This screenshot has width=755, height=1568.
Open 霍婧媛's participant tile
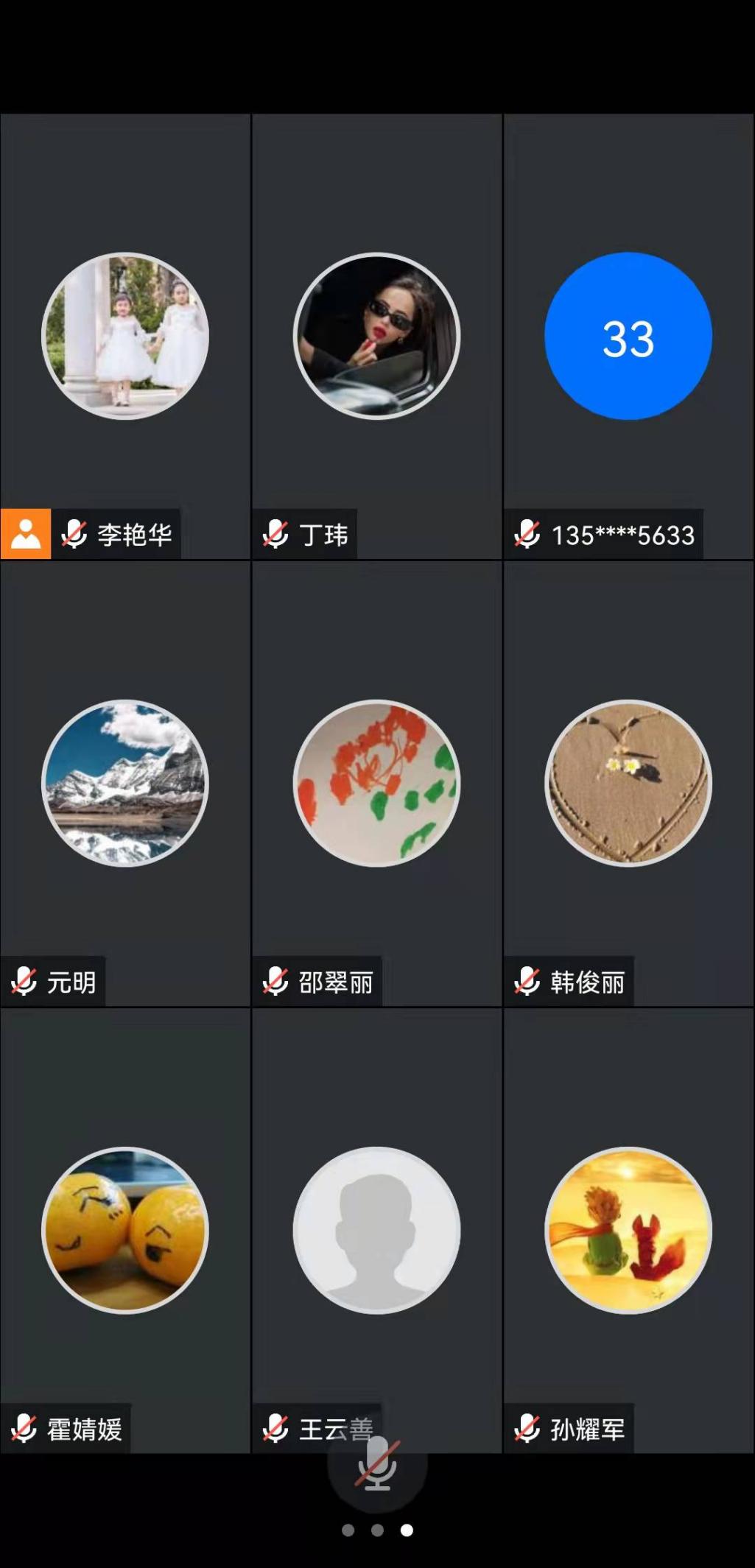click(125, 1230)
